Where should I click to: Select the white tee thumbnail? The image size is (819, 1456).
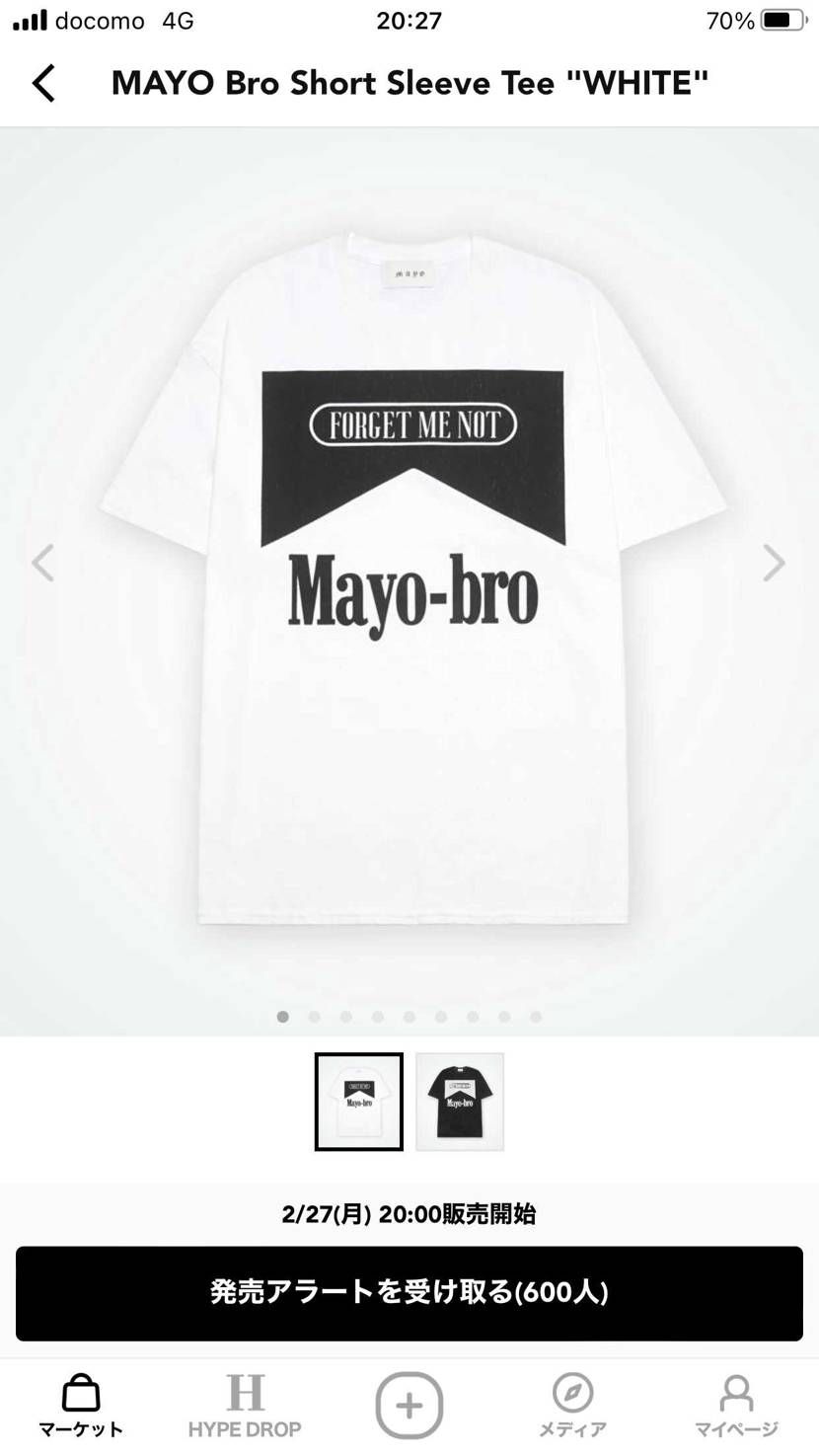358,1102
